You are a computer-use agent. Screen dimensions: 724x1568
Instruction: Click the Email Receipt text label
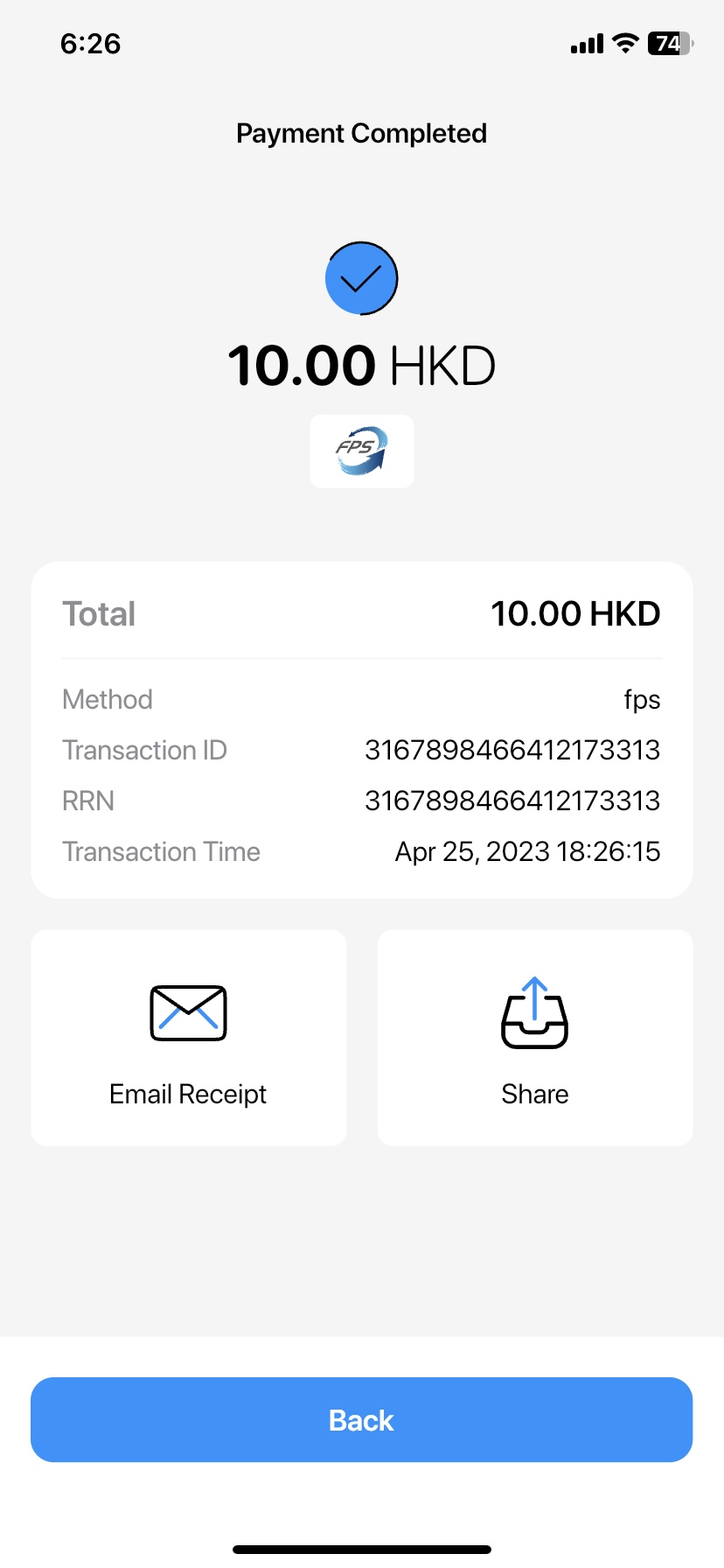[188, 1093]
